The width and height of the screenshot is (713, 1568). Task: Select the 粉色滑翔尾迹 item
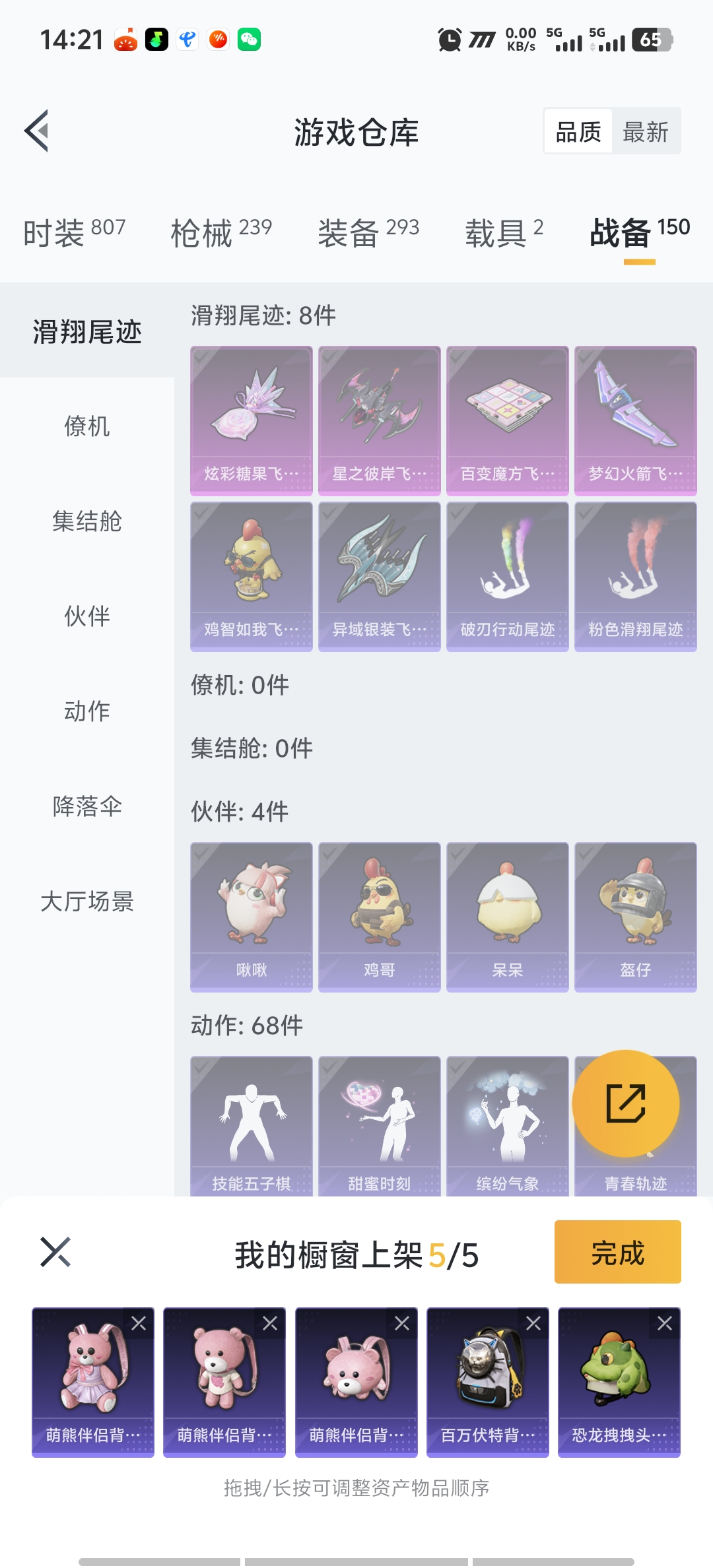tap(635, 576)
